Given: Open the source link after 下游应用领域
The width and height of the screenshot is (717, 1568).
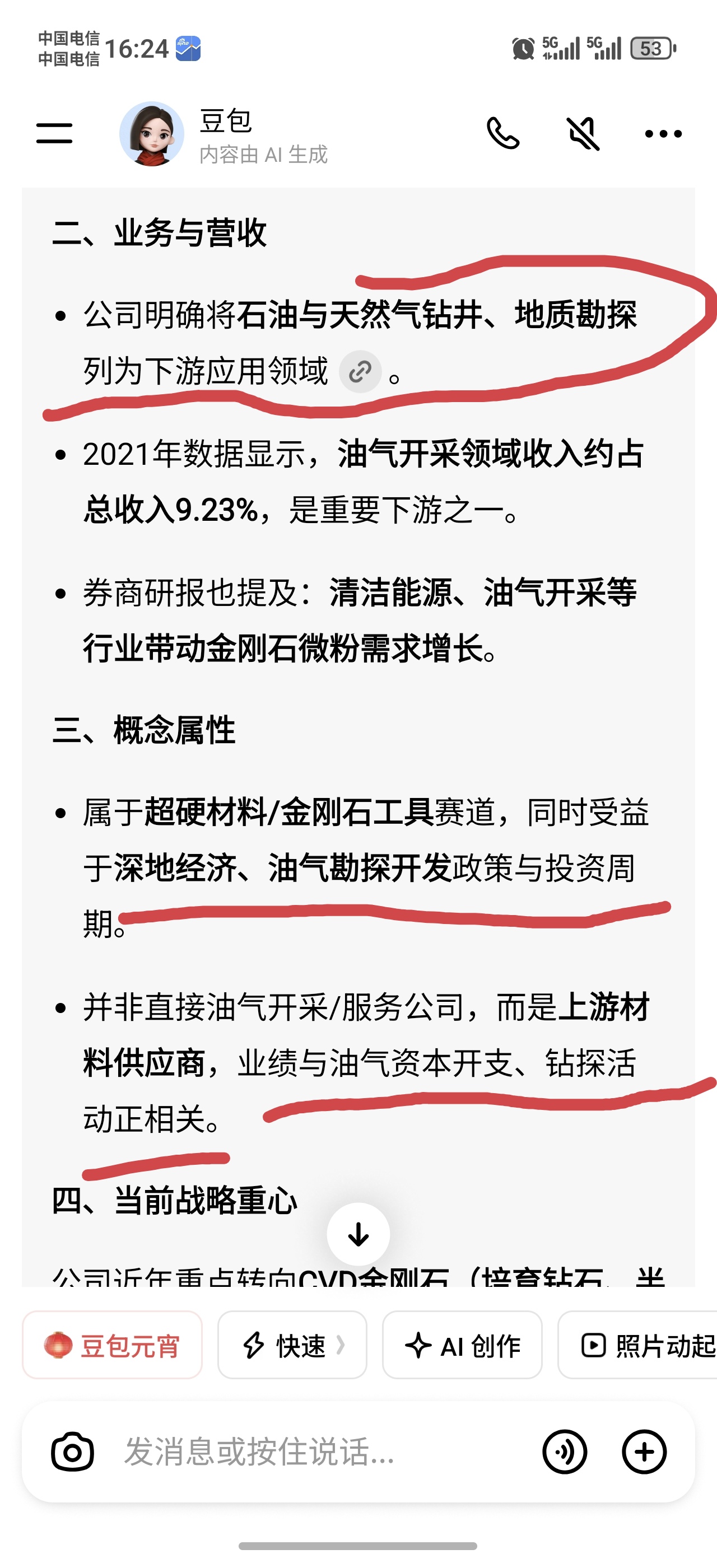Looking at the screenshot, I should [x=360, y=371].
